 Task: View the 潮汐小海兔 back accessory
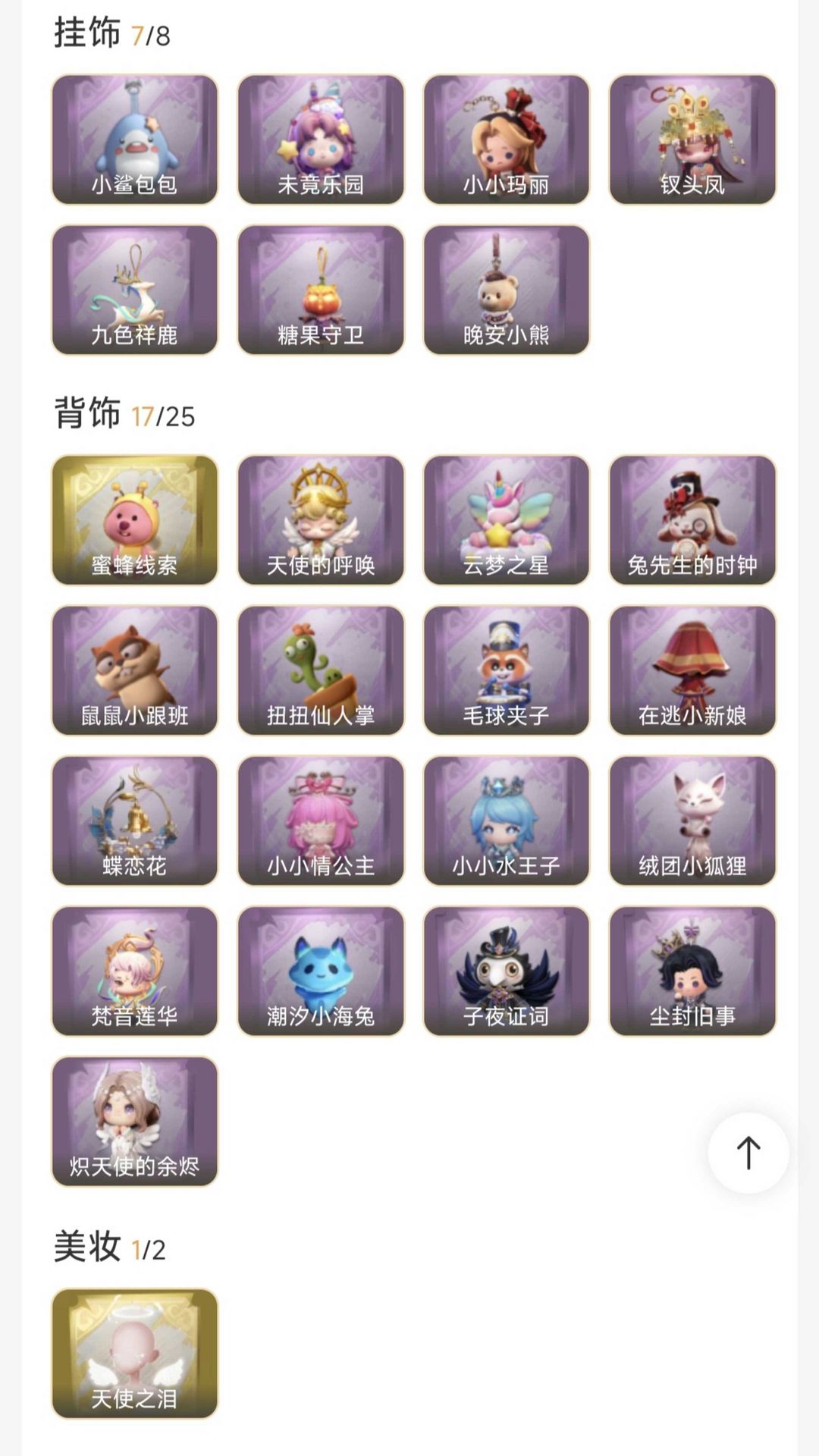[321, 971]
